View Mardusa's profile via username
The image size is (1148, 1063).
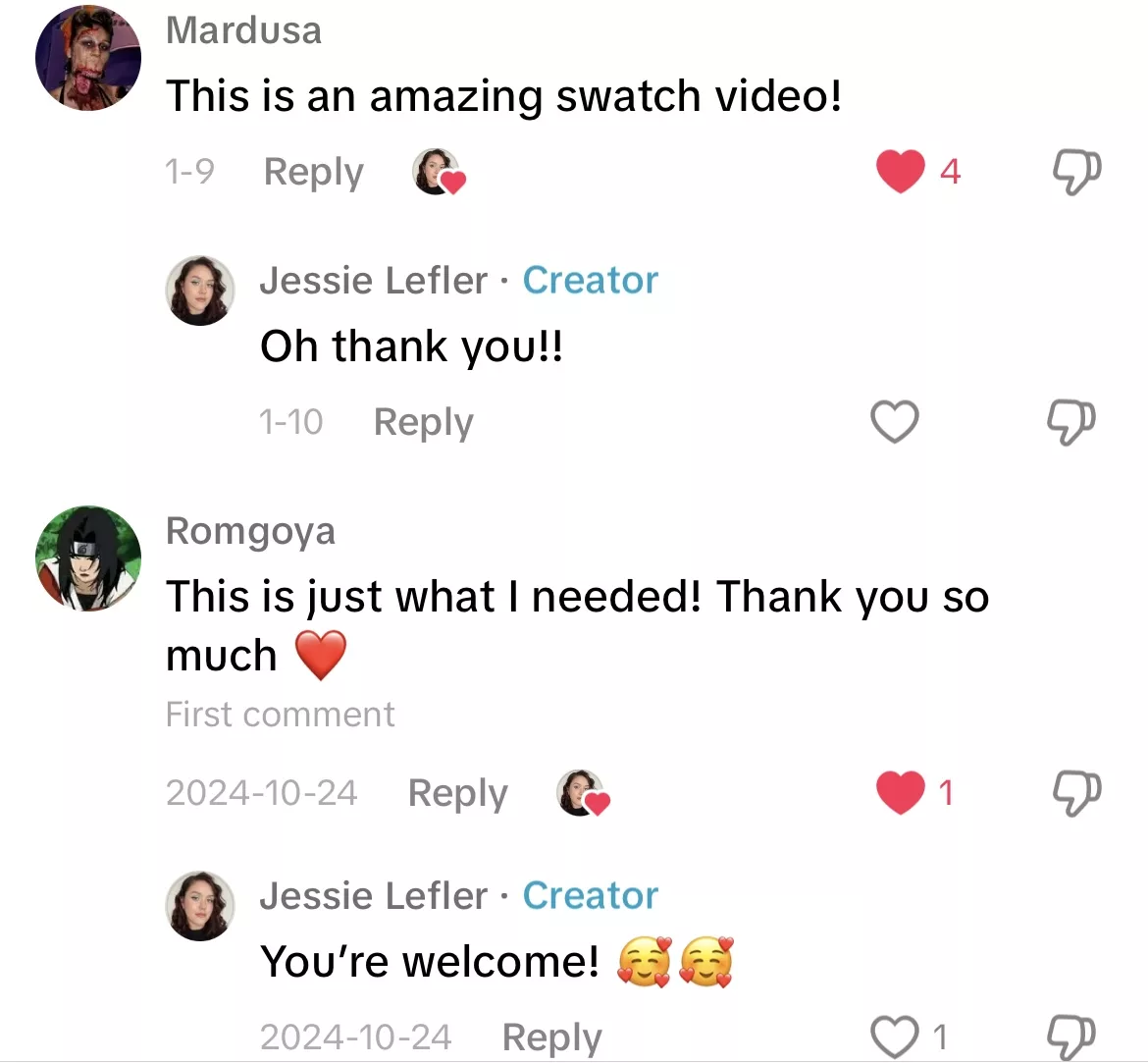pos(243,30)
